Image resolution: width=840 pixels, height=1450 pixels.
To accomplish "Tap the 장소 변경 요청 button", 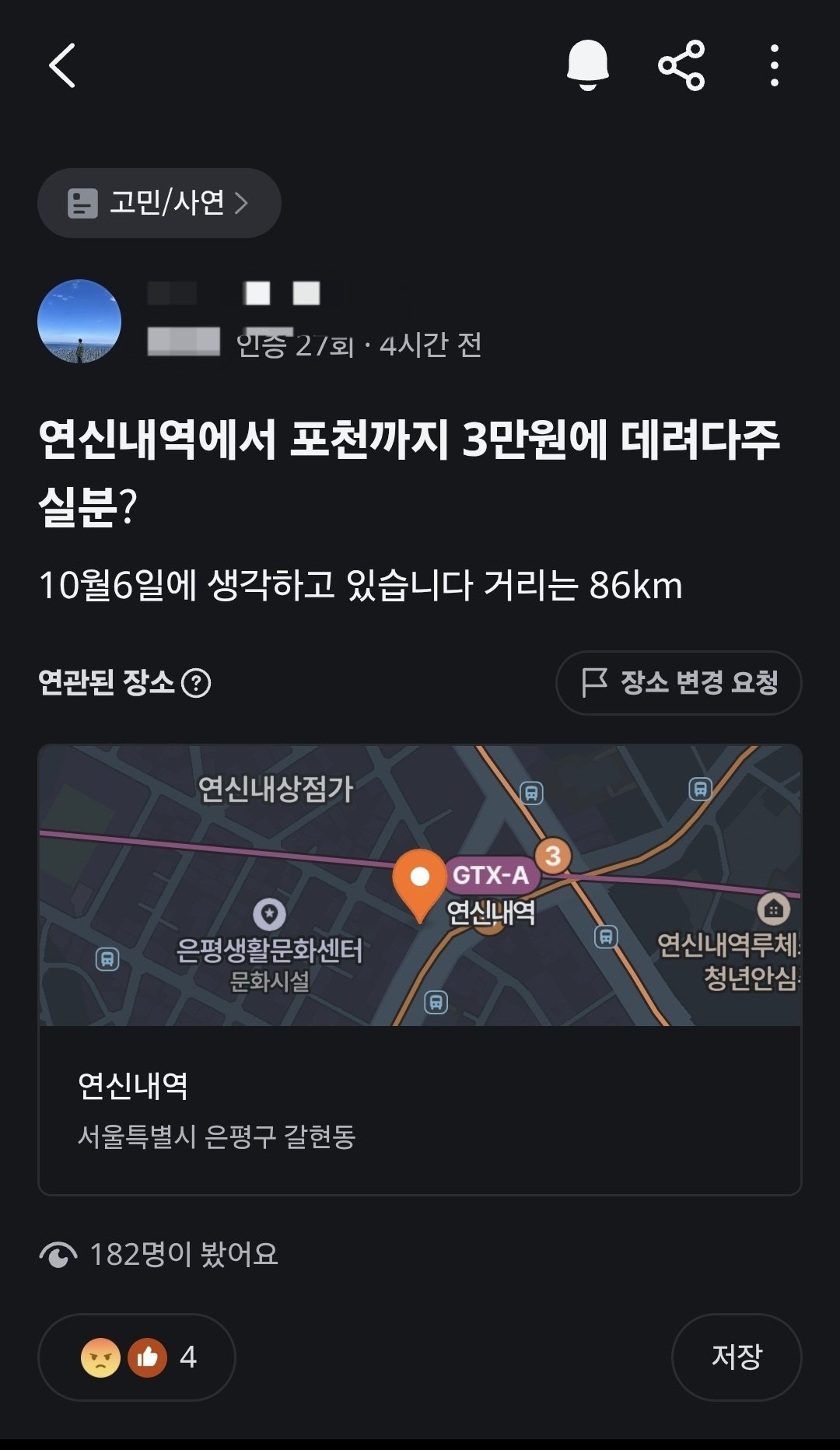I will [677, 682].
